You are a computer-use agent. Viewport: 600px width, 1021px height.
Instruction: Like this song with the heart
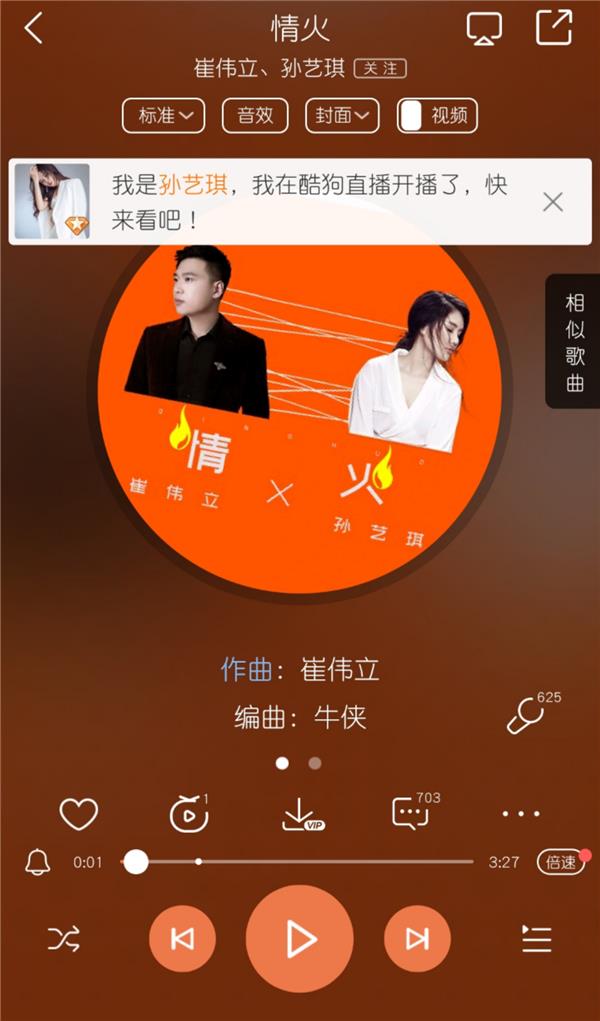tap(78, 814)
